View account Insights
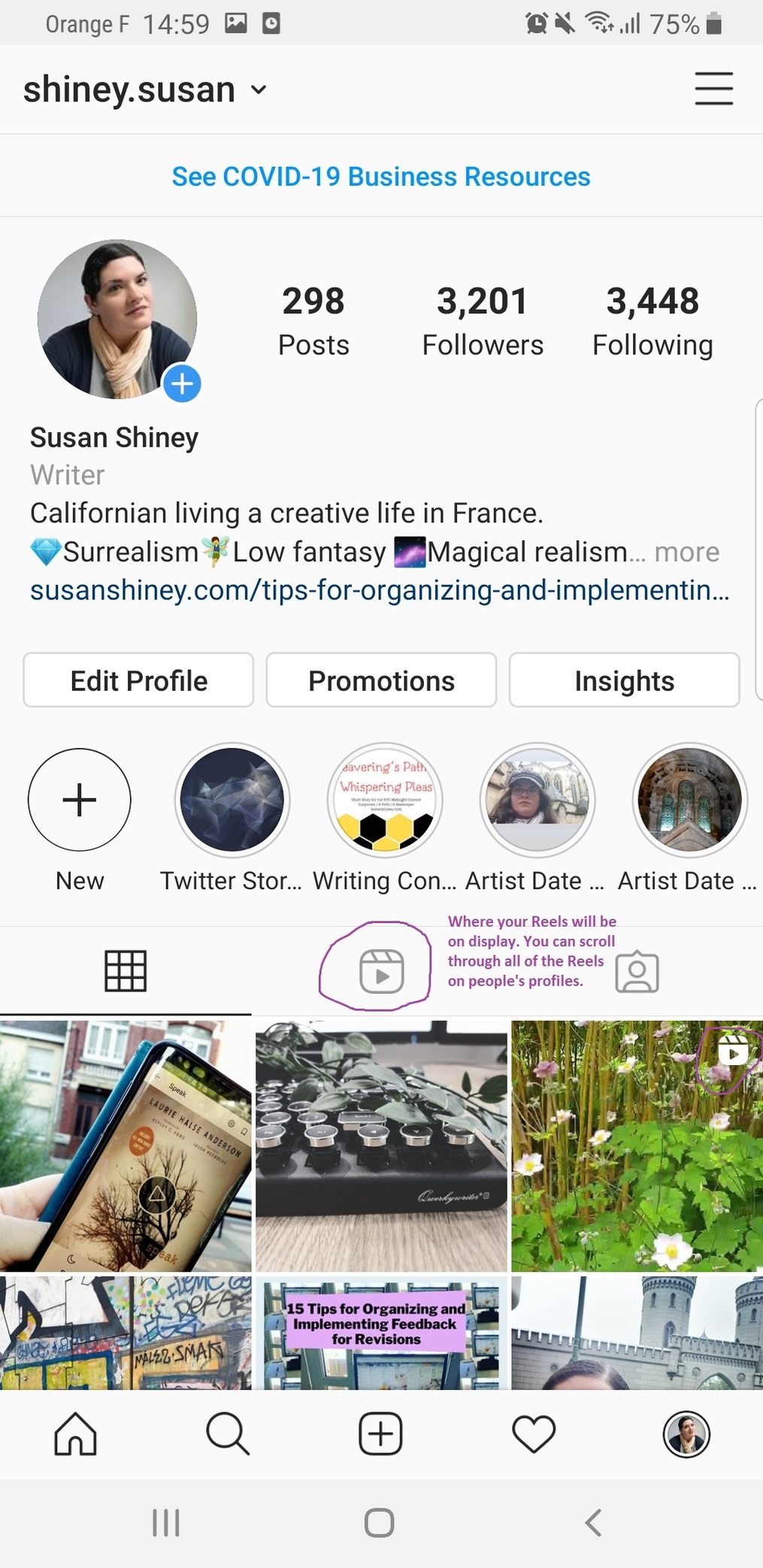 [624, 680]
